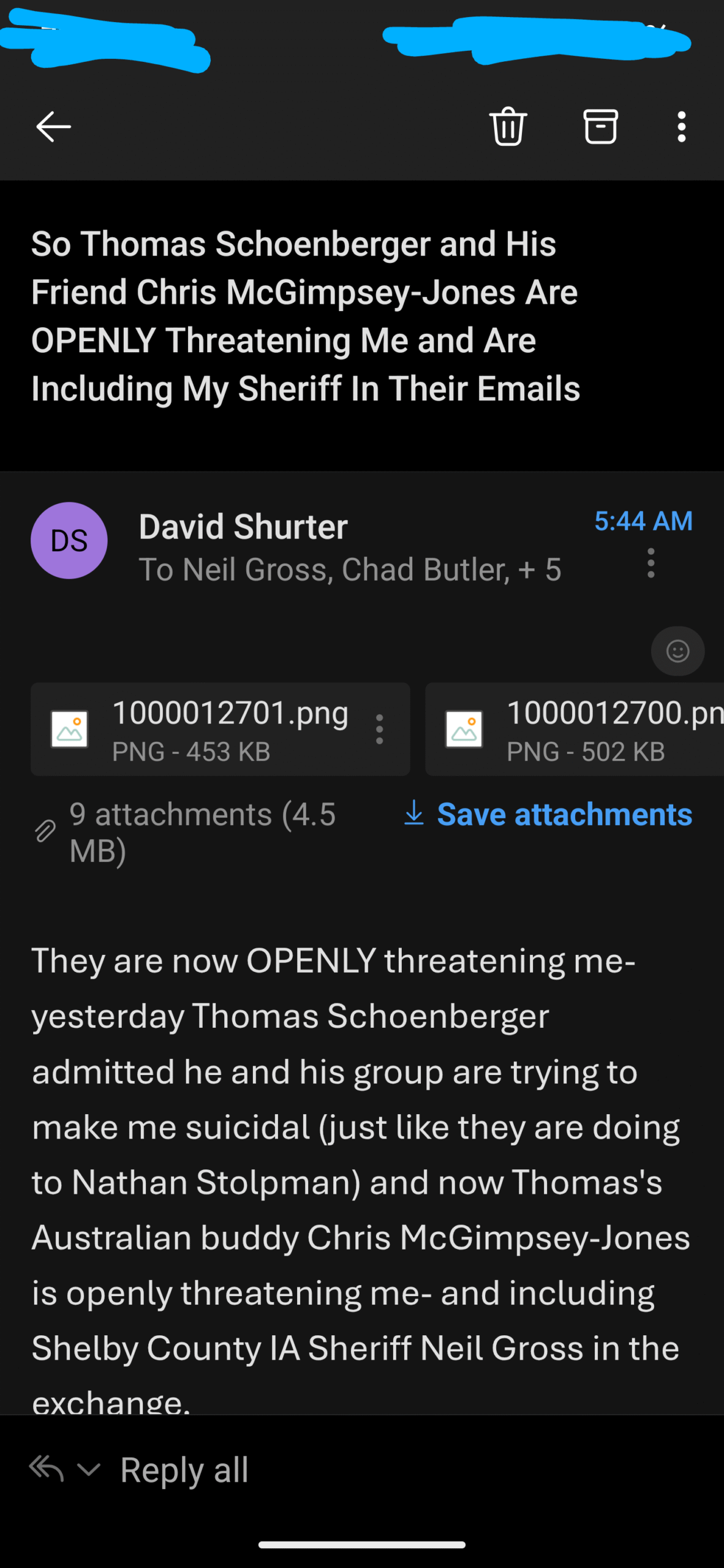The height and width of the screenshot is (1568, 724).
Task: Open David Shurter's sender avatar
Action: 69,540
